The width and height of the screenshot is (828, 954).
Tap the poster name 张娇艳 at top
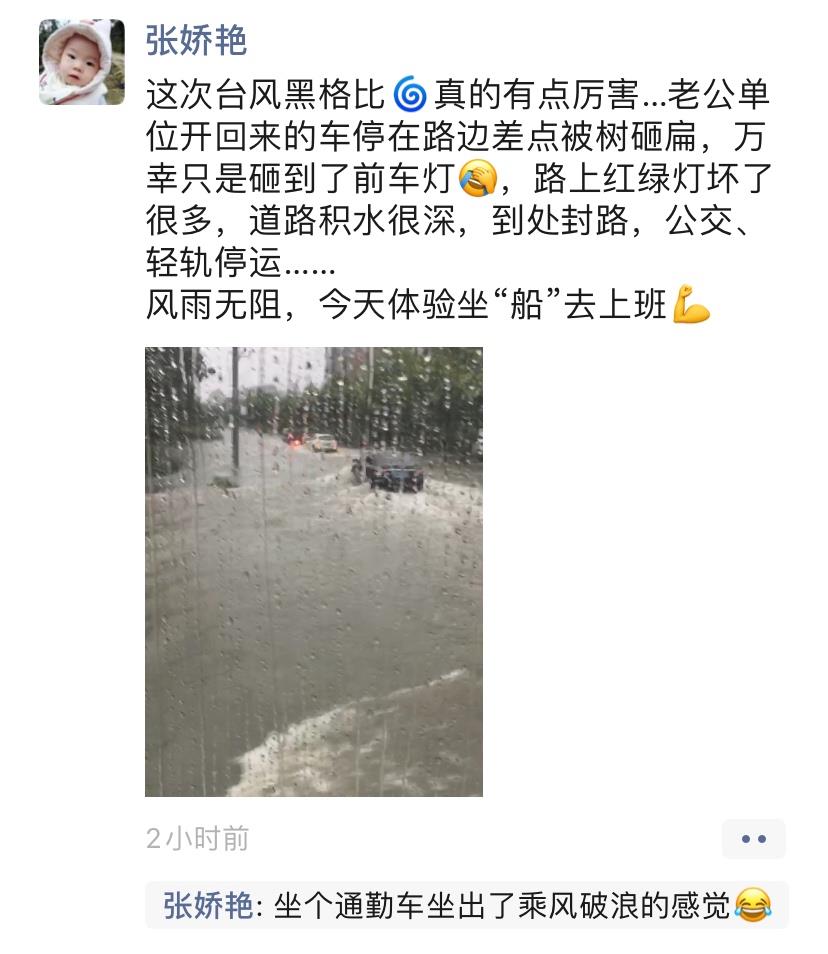click(196, 41)
